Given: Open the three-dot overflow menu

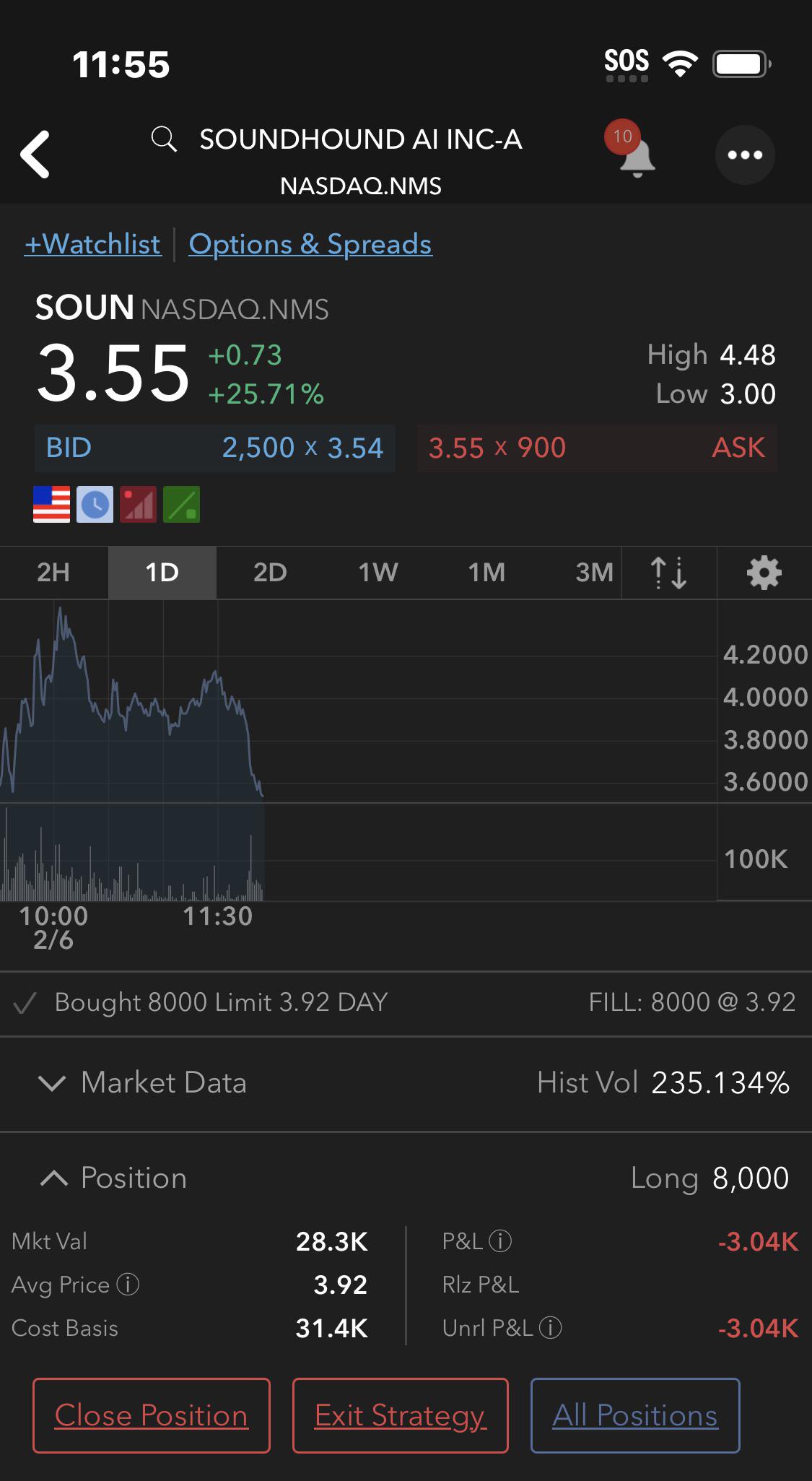Looking at the screenshot, I should coord(744,155).
